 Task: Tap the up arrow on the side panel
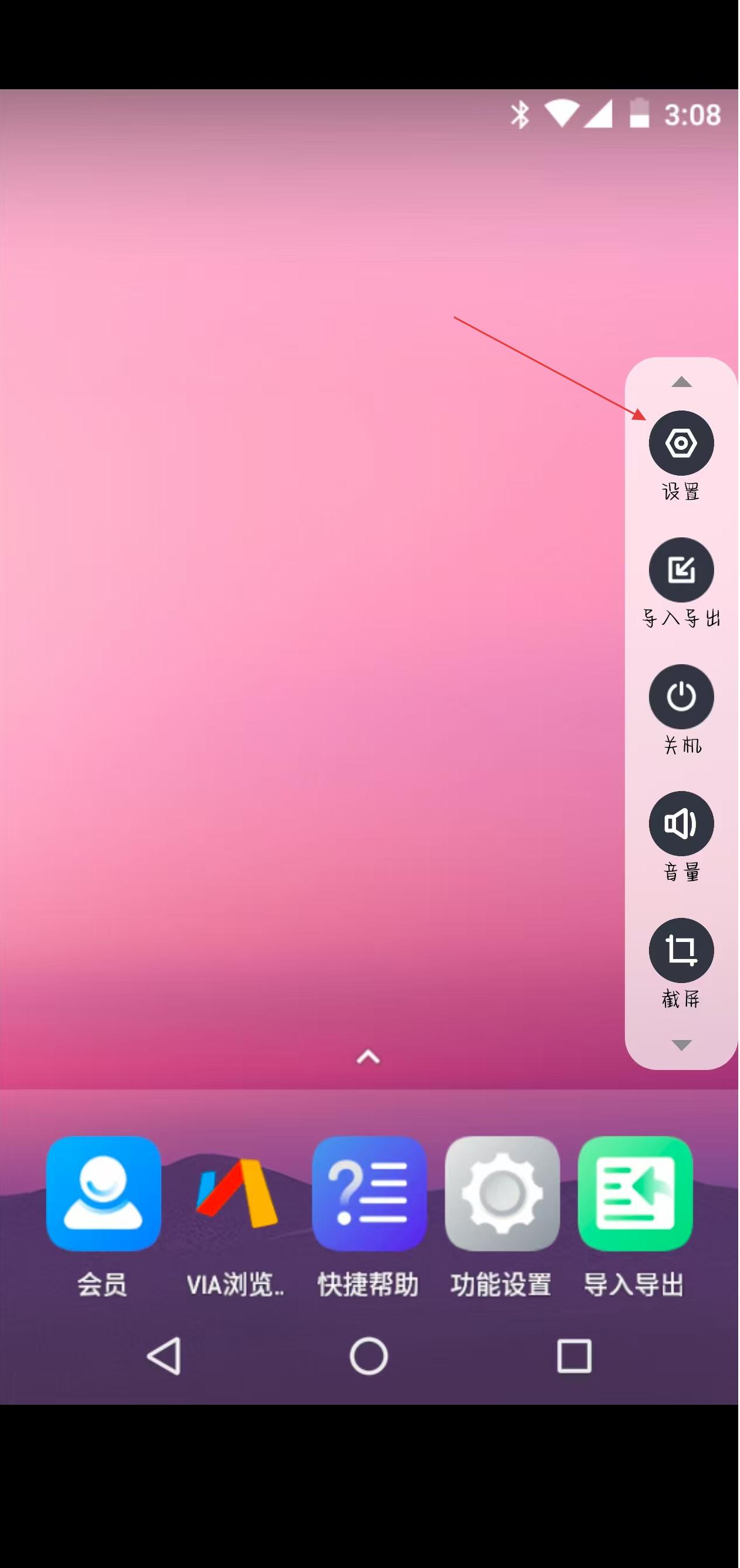coord(681,383)
